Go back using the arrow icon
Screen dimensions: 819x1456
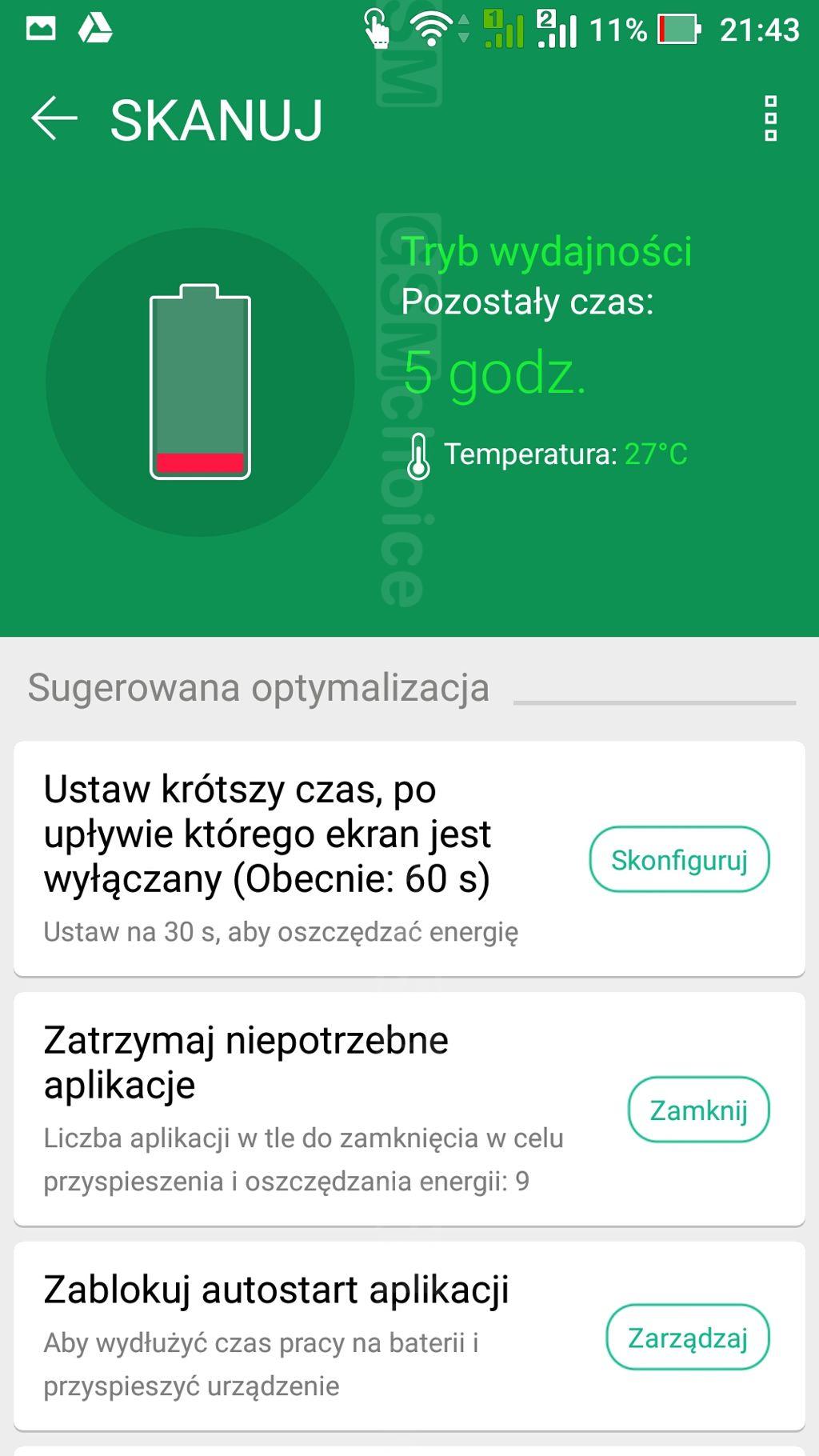pos(54,118)
